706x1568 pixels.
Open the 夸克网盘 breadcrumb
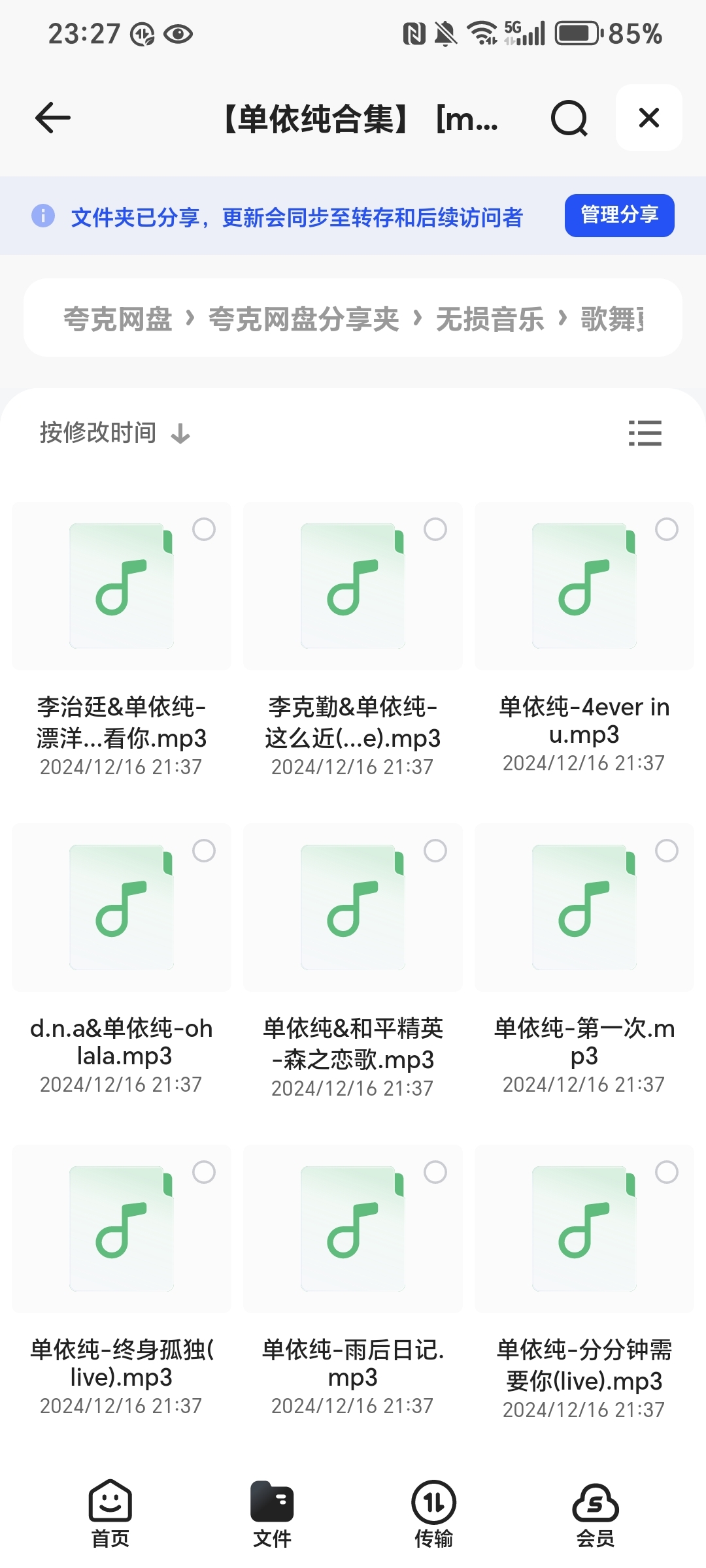tap(118, 319)
